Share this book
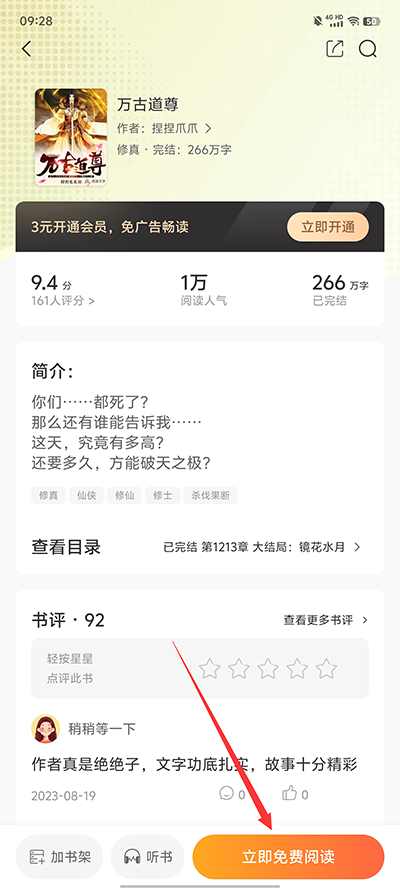The width and height of the screenshot is (400, 889). (x=335, y=49)
